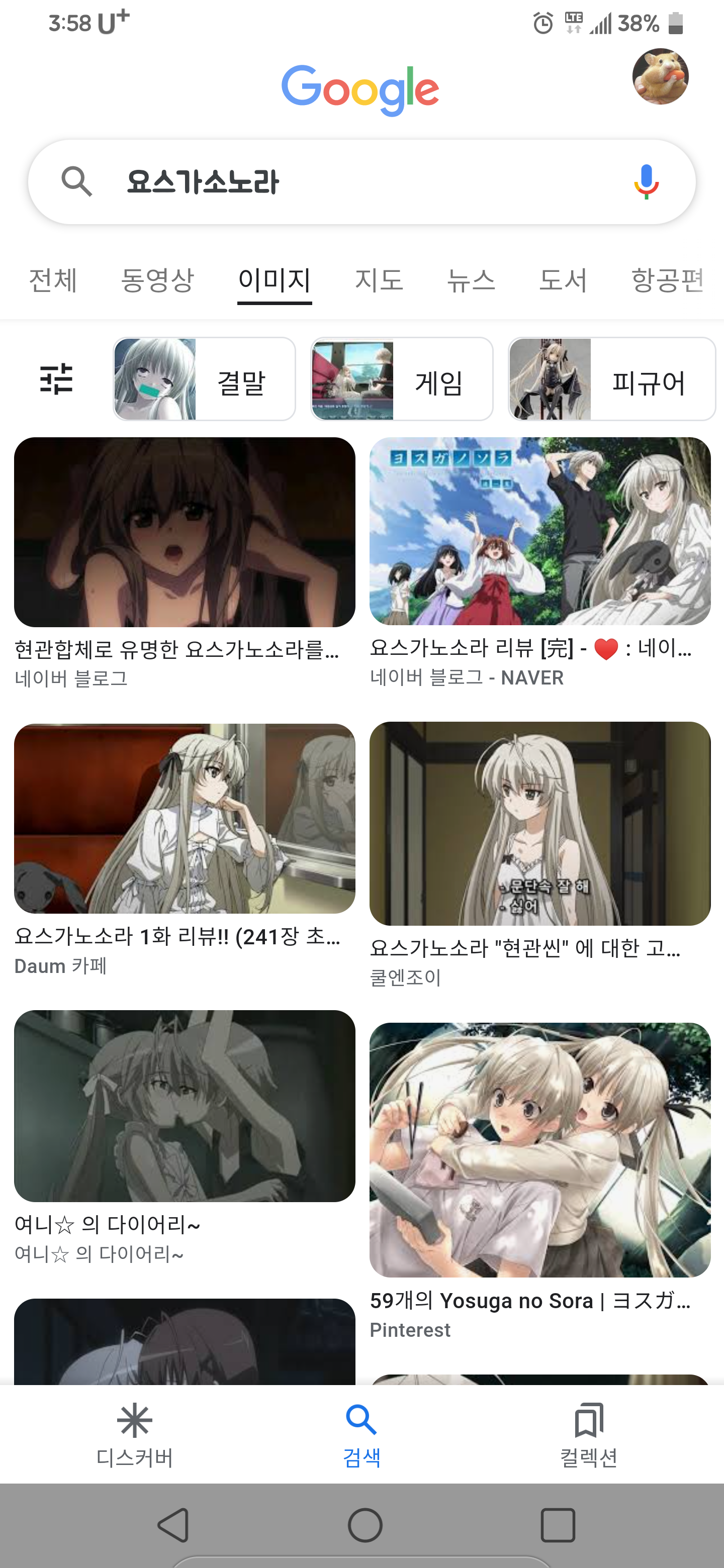Switch to the 전체 tab
The image size is (724, 1568).
point(53,280)
